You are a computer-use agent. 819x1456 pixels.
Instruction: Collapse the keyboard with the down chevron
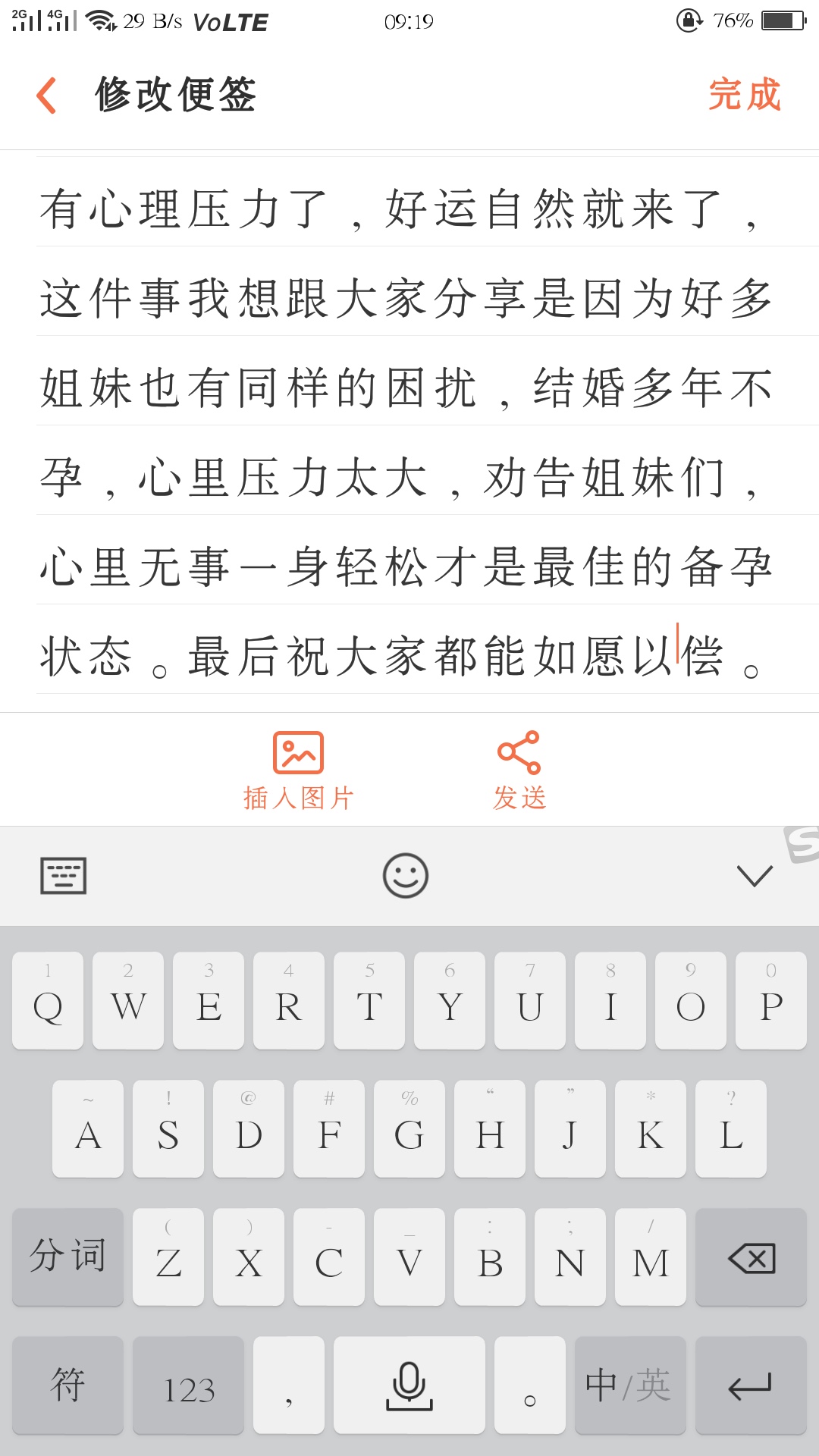(755, 876)
